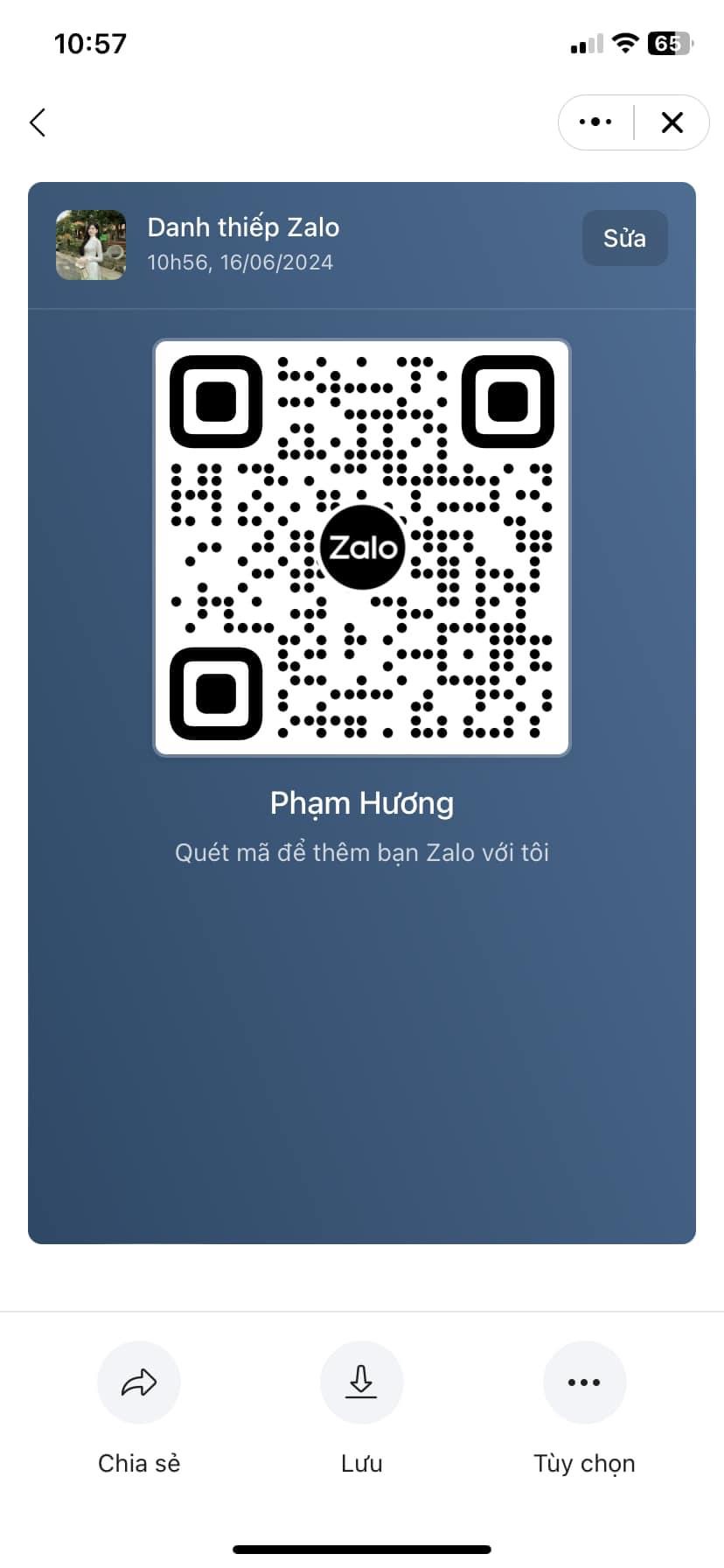The image size is (724, 1568).
Task: Save the QR card with Lưu
Action: 361,1382
